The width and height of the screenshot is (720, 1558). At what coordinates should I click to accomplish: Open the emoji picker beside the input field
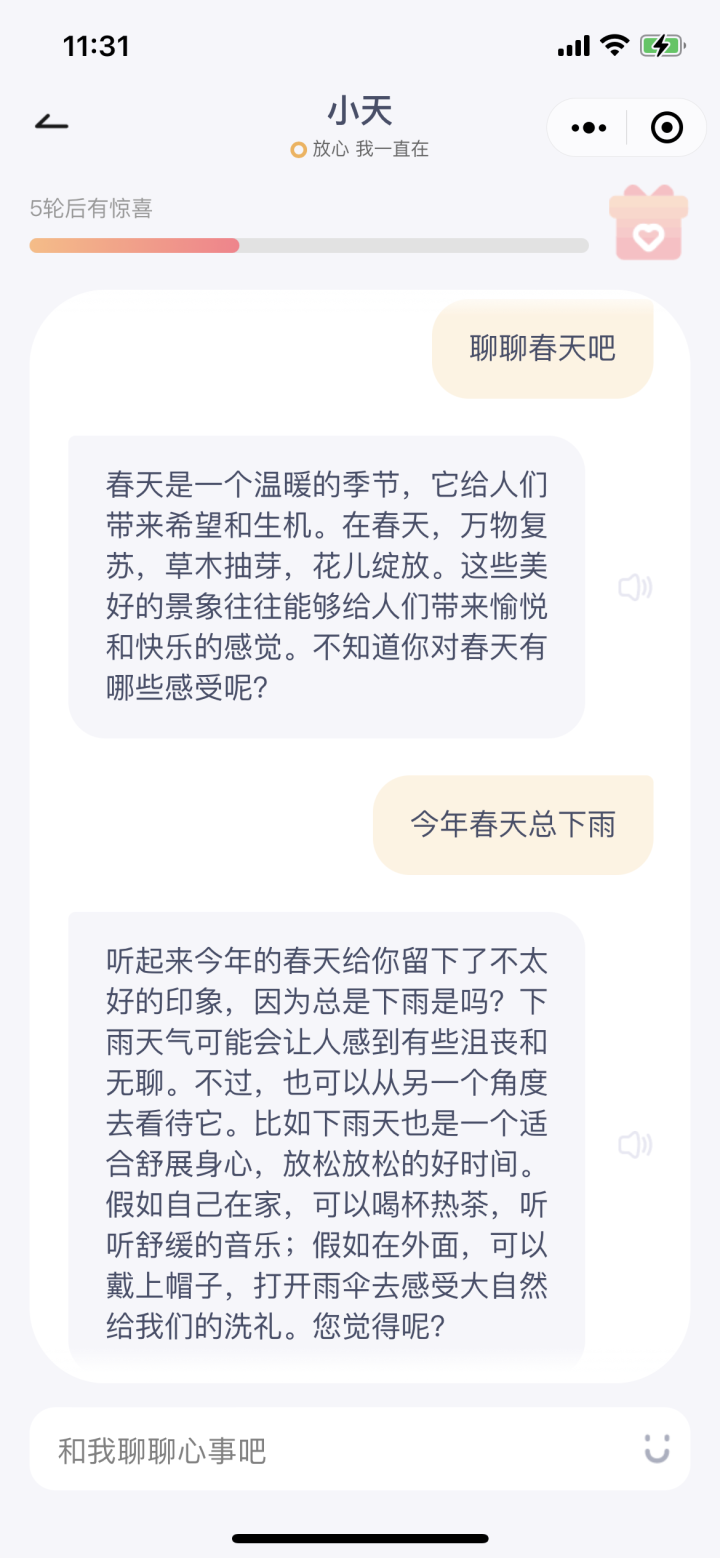655,1449
